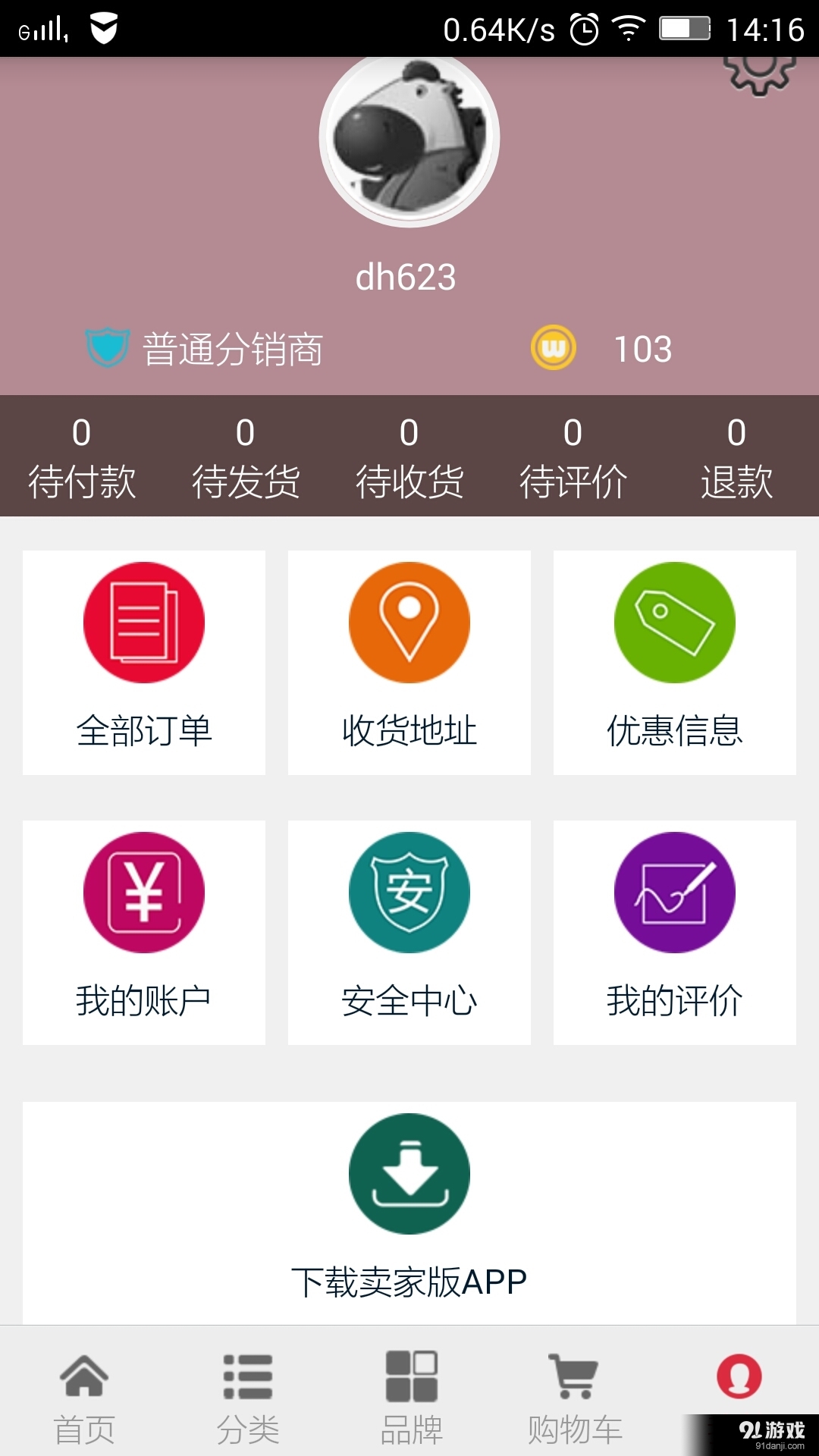The image size is (819, 1456).
Task: Check 待评价 orders awaiting review
Action: (x=573, y=455)
